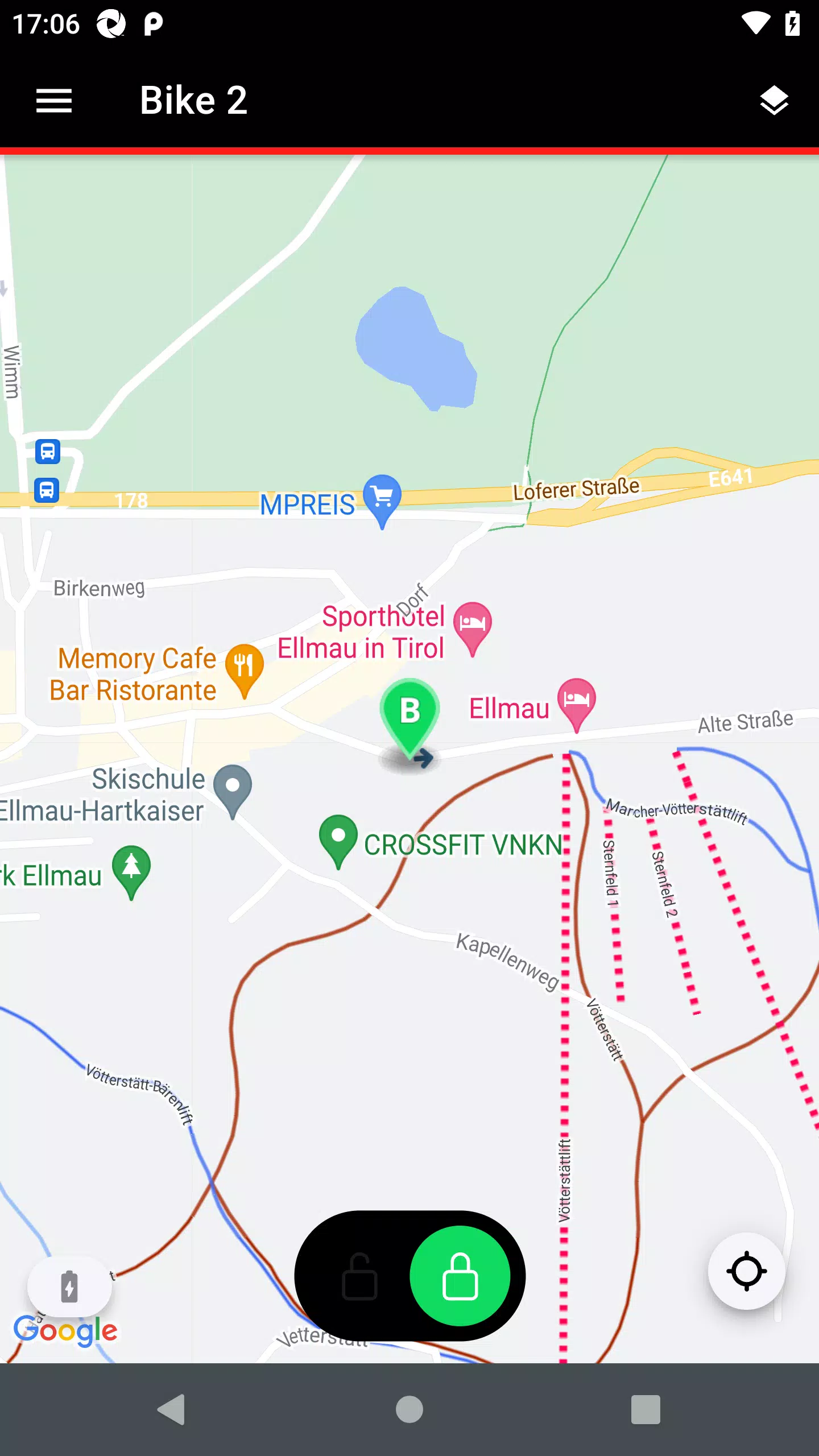
Task: Open the map layers selector
Action: (773, 101)
